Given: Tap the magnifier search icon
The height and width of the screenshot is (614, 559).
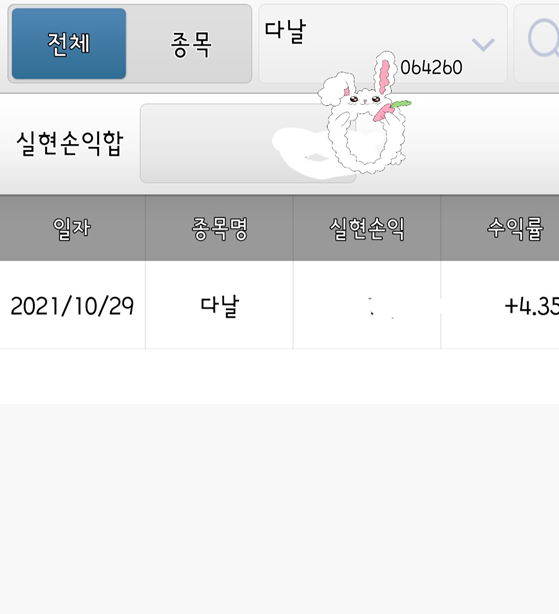Looking at the screenshot, I should (543, 39).
